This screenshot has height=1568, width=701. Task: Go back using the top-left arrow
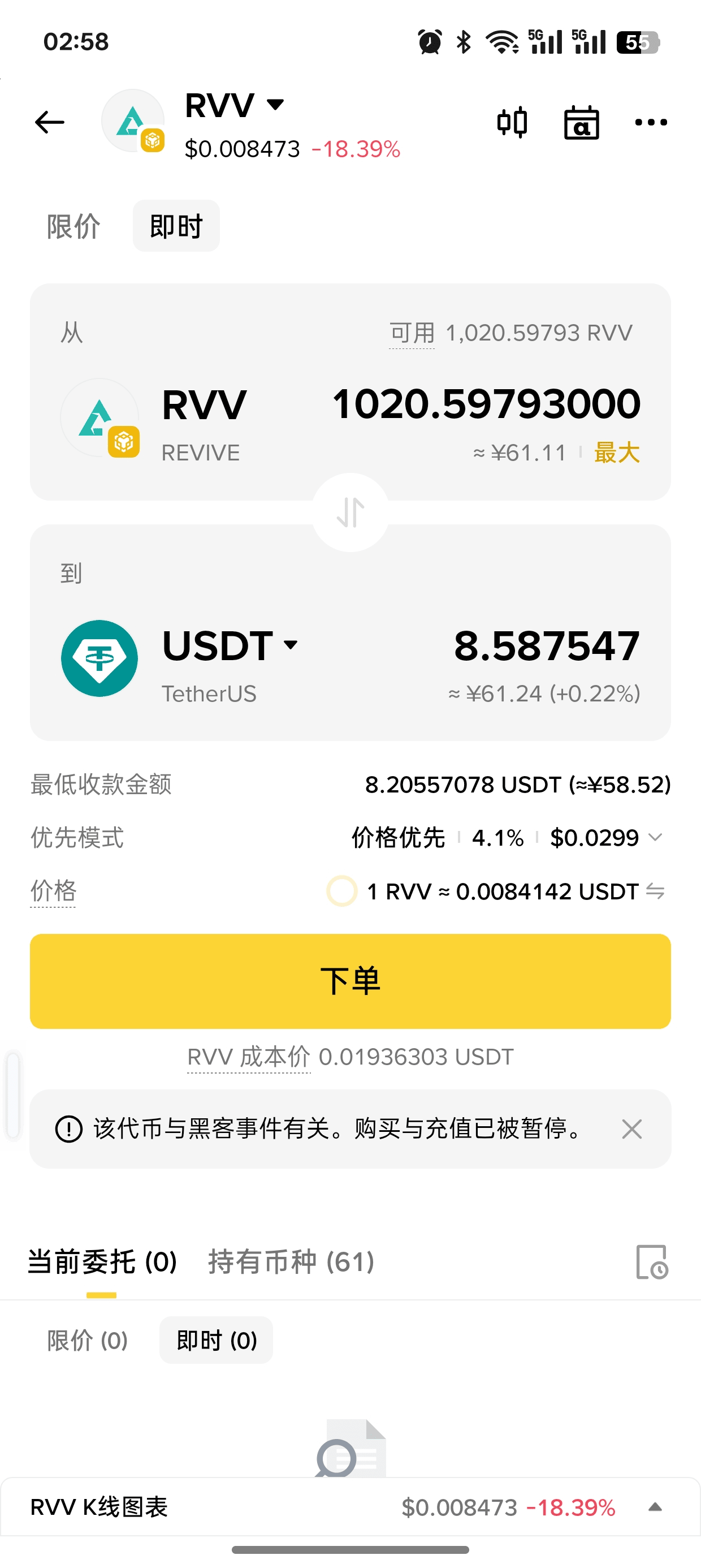(x=50, y=122)
